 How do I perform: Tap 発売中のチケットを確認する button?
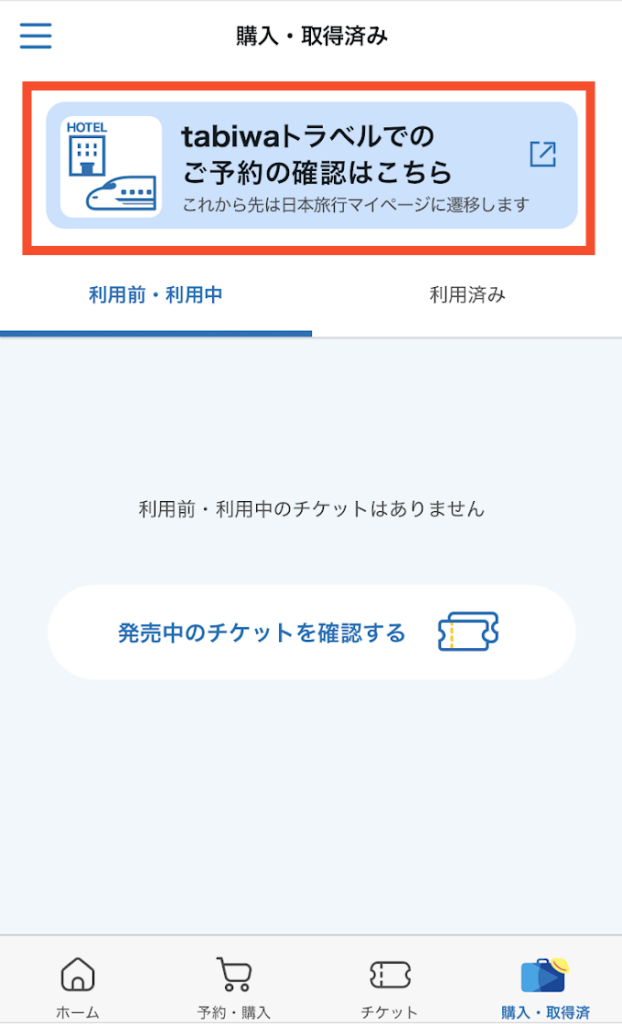click(x=311, y=632)
